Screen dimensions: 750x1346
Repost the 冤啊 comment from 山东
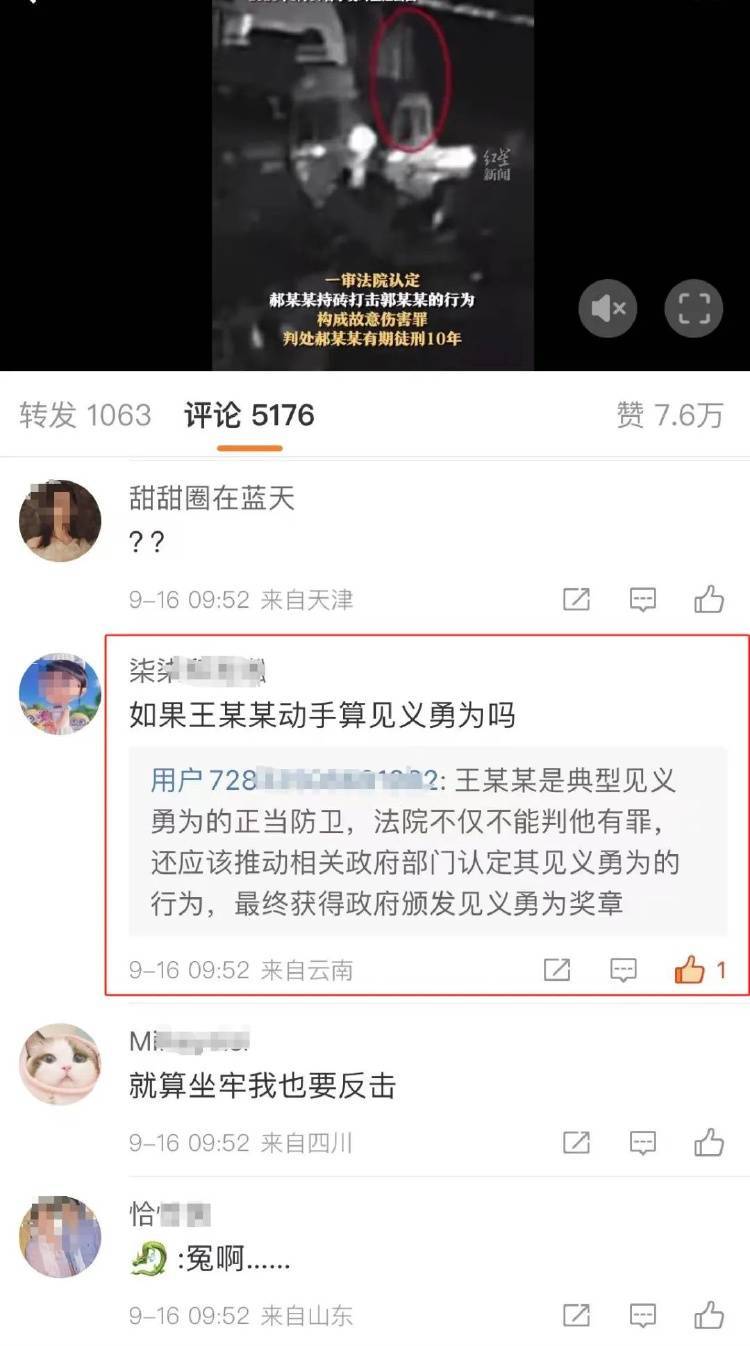coord(576,1314)
